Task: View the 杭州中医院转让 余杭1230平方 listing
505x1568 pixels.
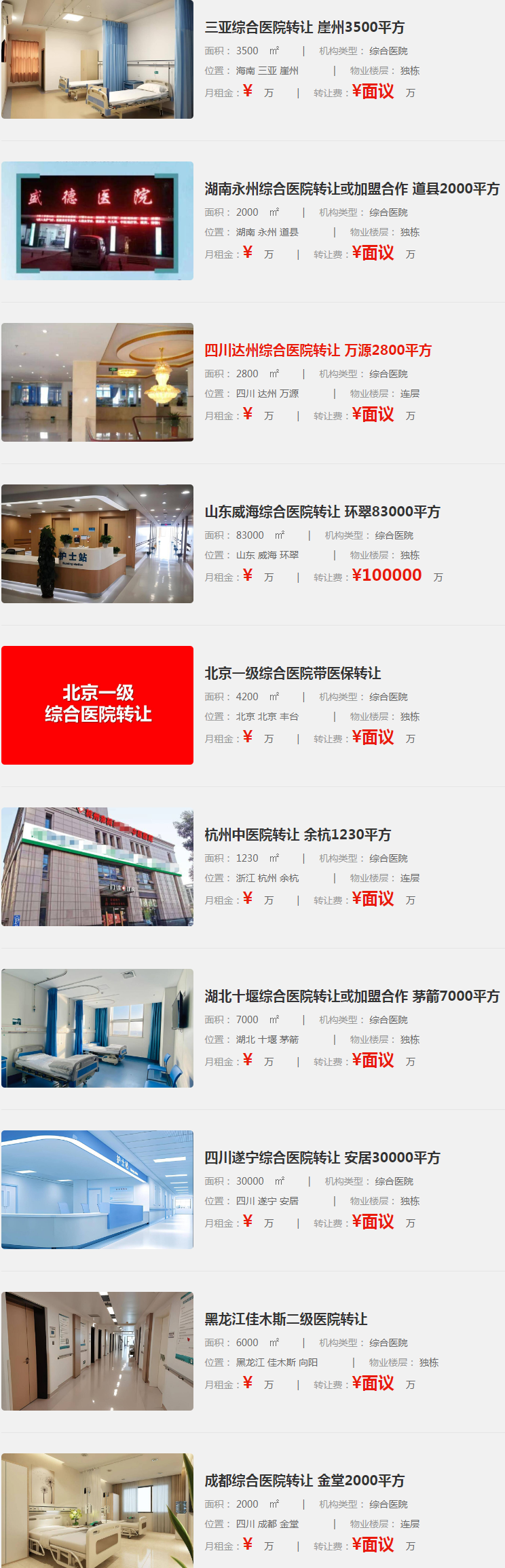Action: pyautogui.click(x=297, y=835)
